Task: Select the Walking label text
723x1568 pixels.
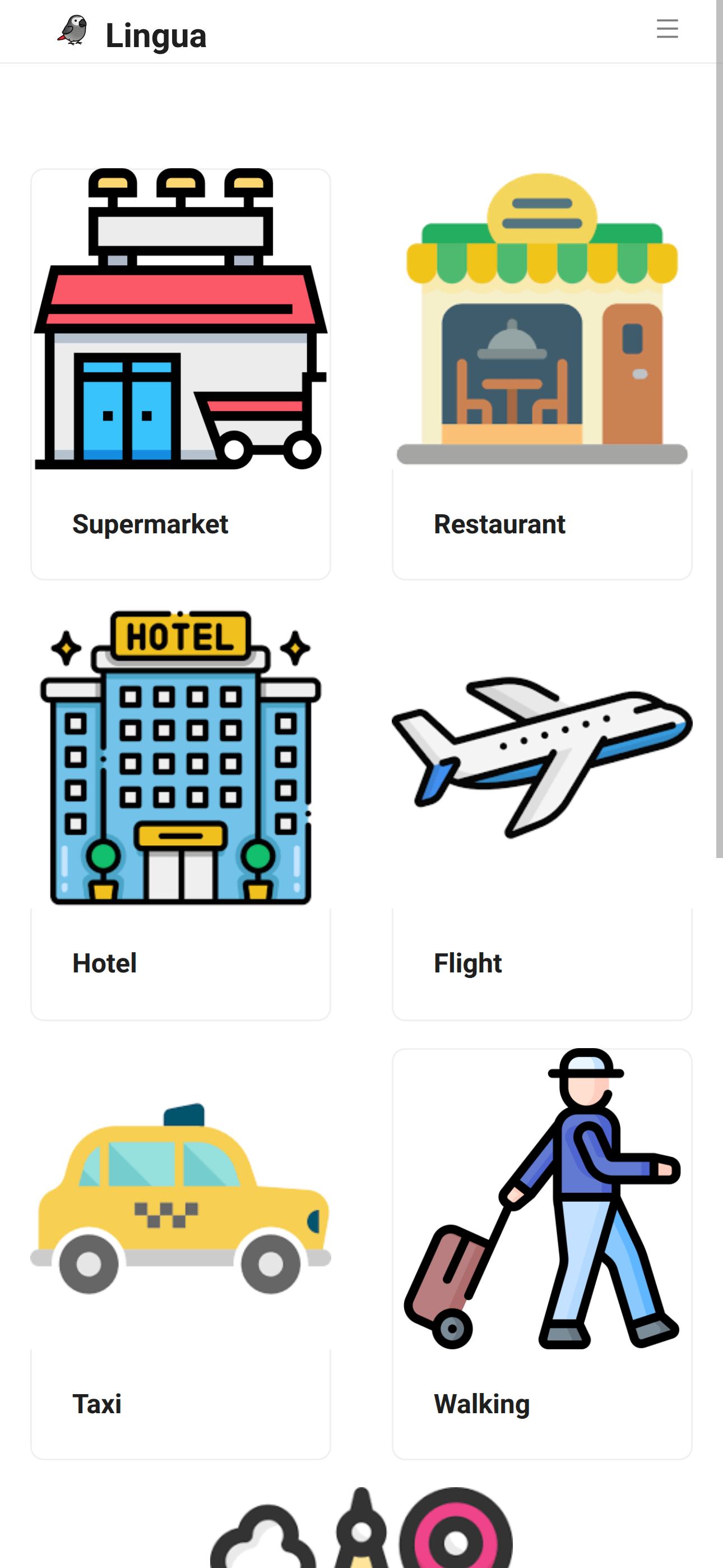Action: pyautogui.click(x=481, y=1404)
